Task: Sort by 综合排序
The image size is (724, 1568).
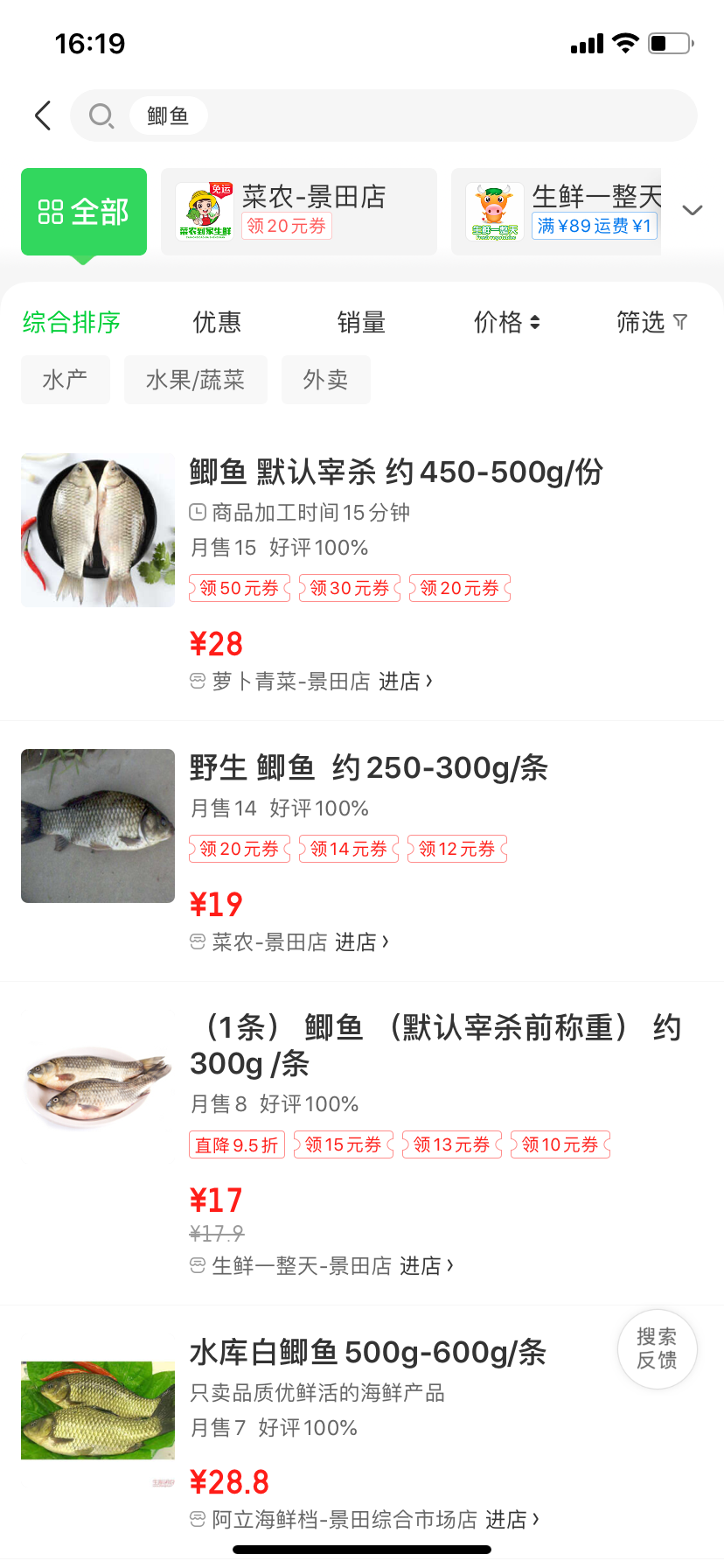Action: 72,323
